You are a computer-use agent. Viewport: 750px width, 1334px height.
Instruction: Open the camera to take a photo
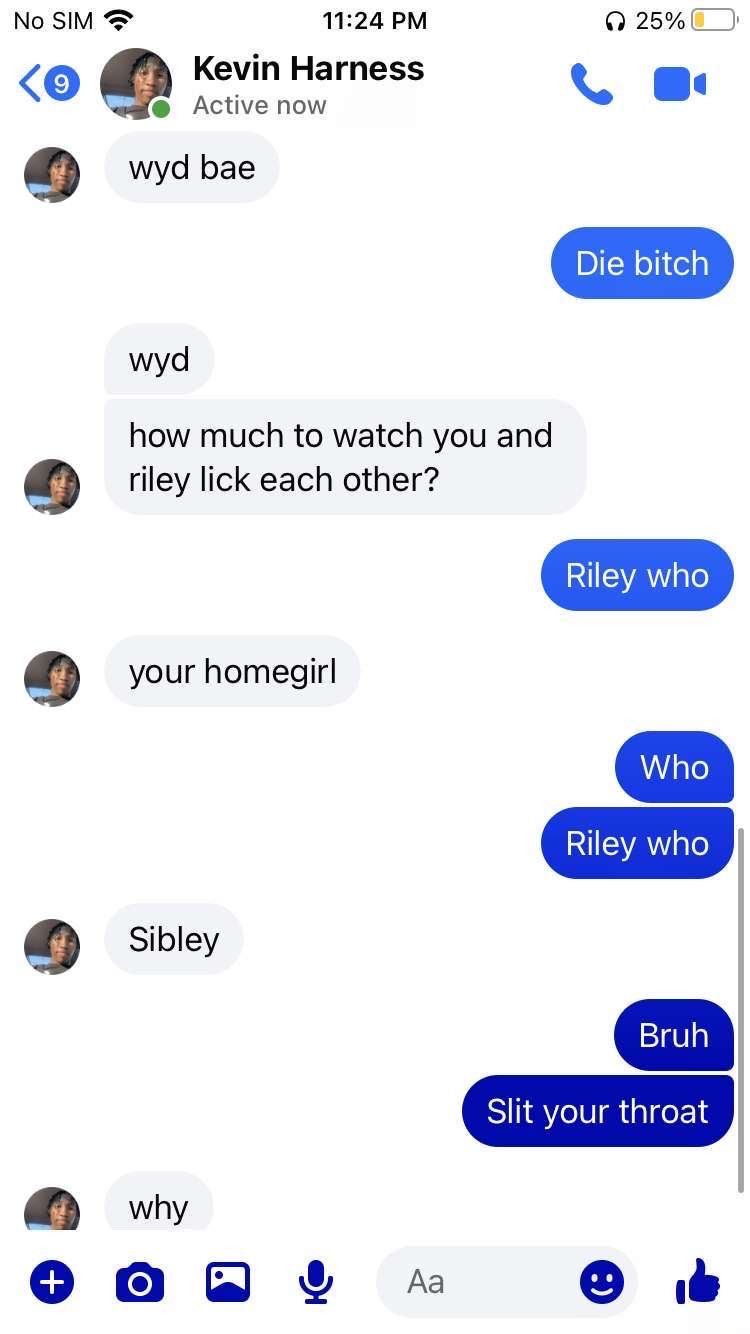tap(140, 1282)
